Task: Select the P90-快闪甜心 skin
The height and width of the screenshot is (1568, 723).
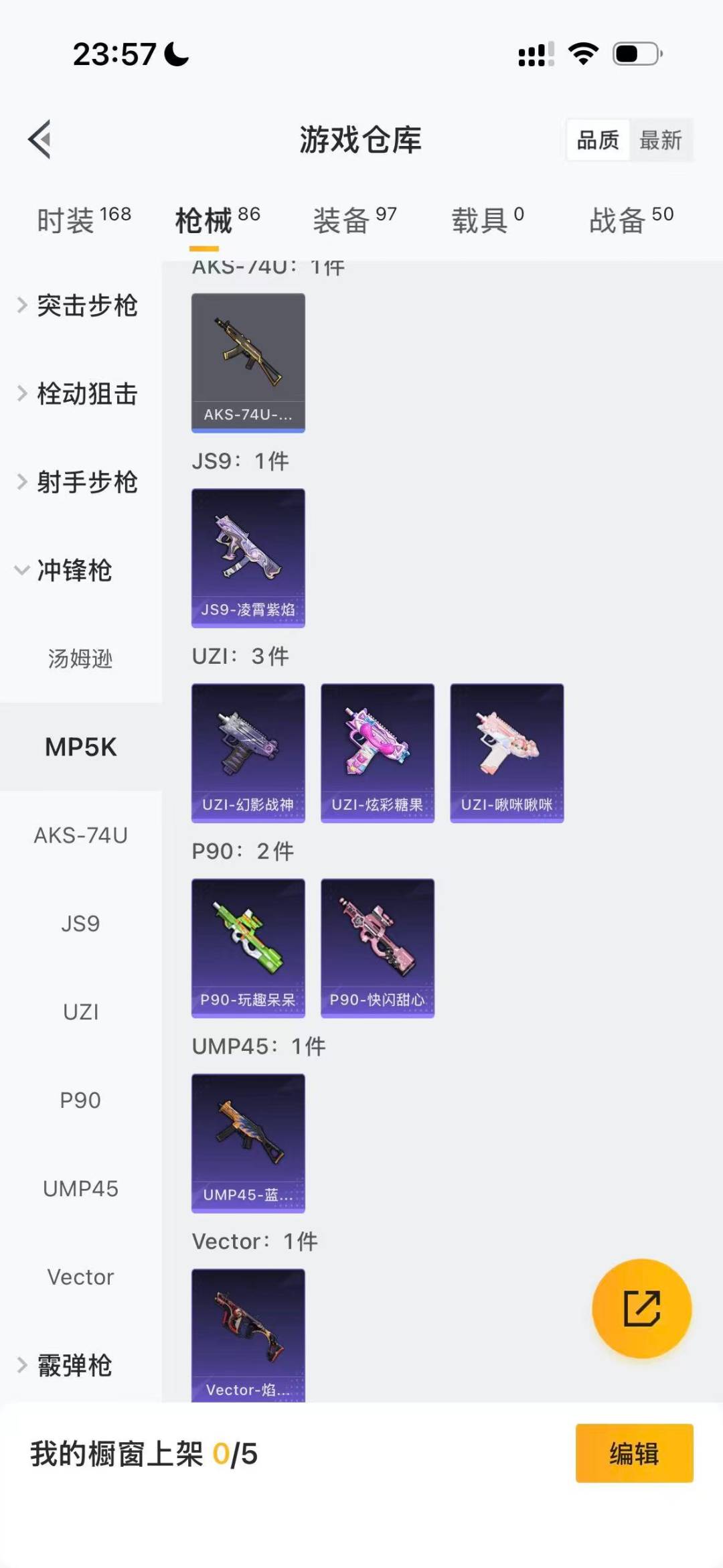Action: [377, 946]
